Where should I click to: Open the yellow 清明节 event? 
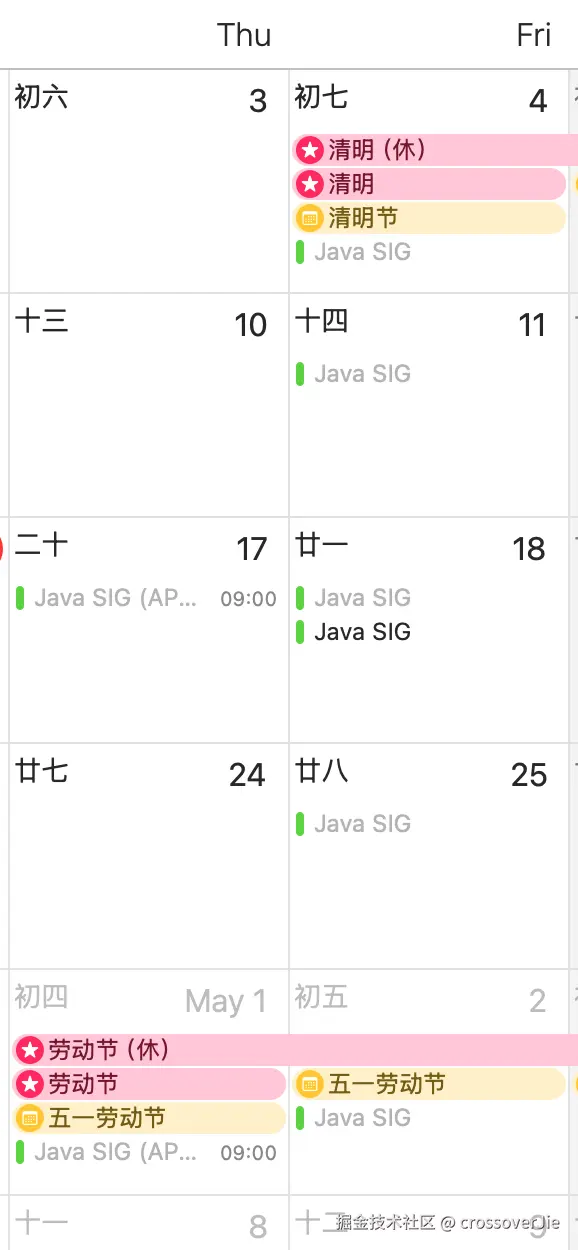[429, 217]
